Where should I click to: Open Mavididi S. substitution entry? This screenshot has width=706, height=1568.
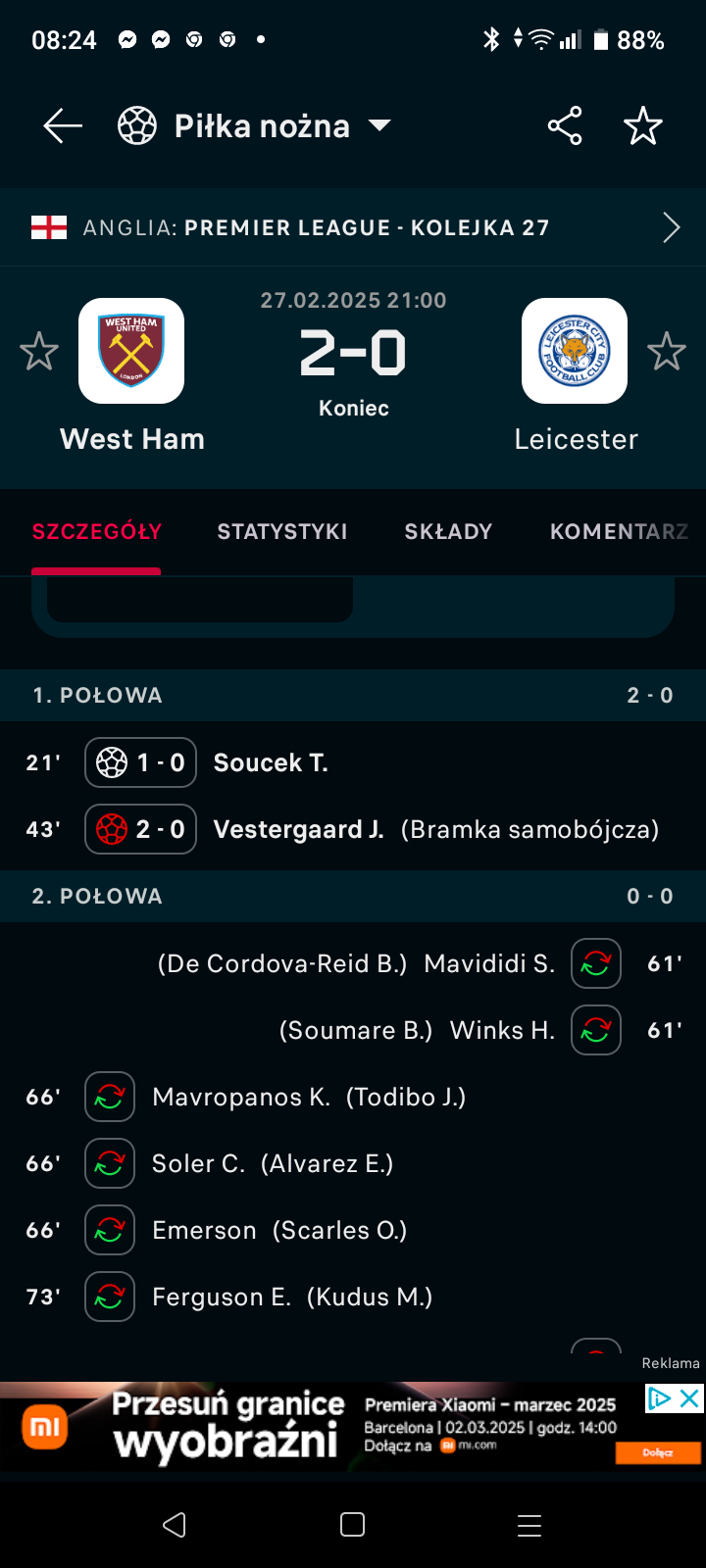(x=488, y=963)
